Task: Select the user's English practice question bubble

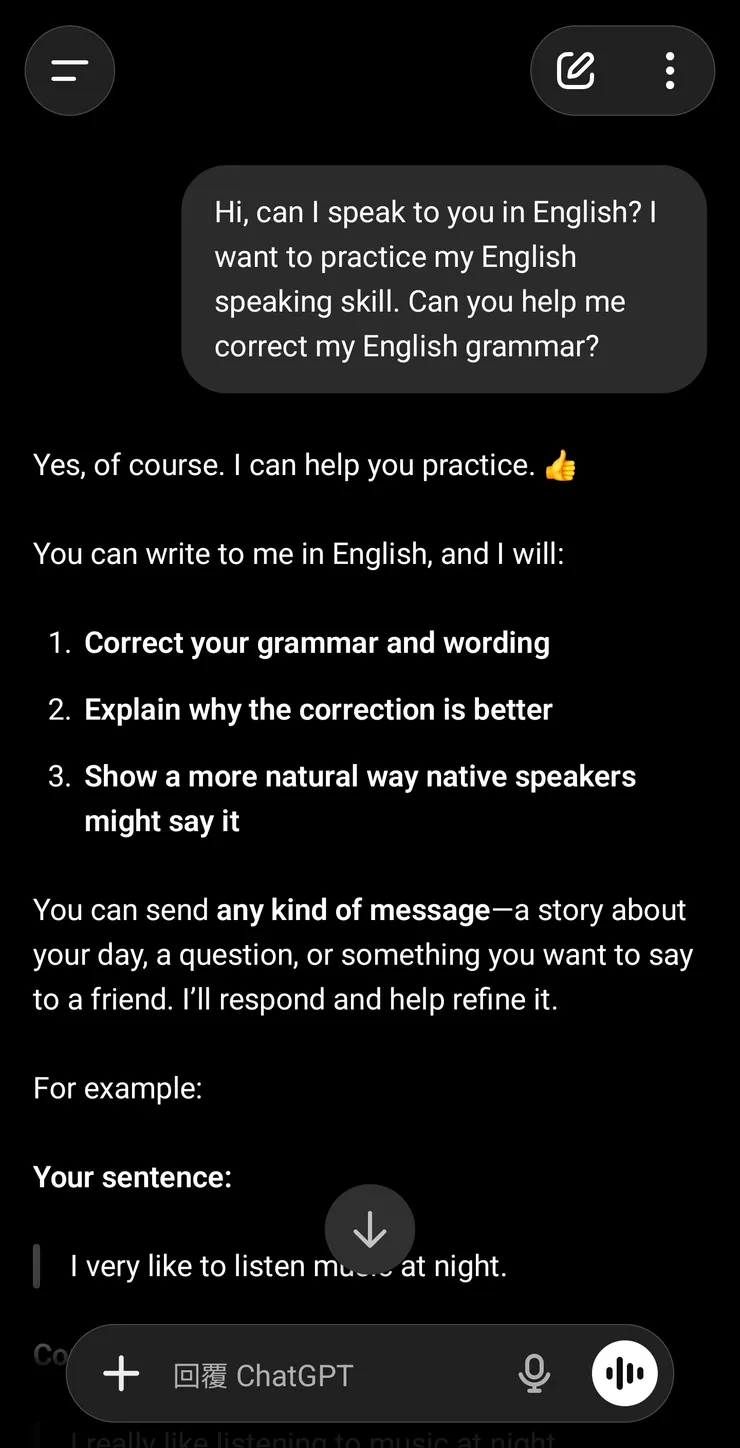Action: 444,279
